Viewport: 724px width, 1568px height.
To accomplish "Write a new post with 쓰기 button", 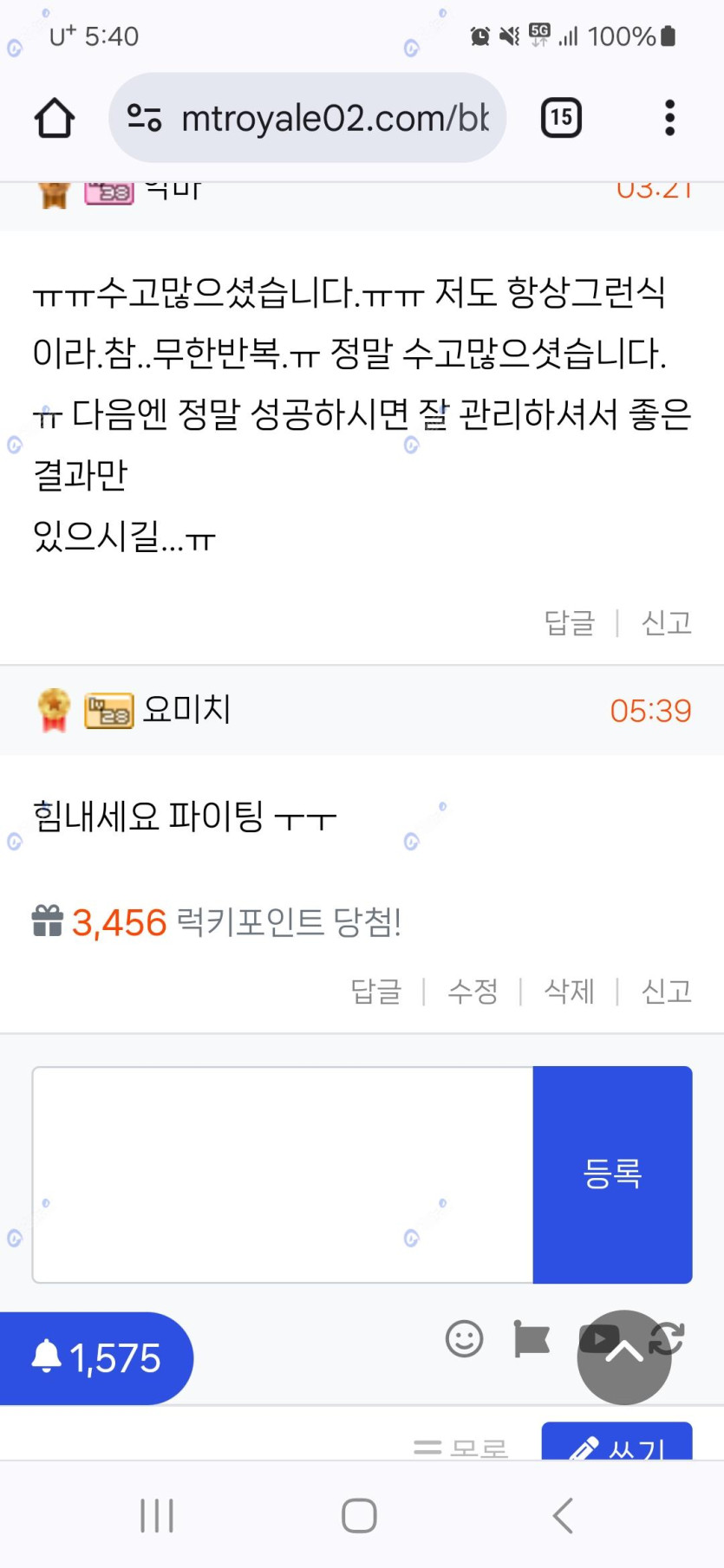I will (x=616, y=1445).
